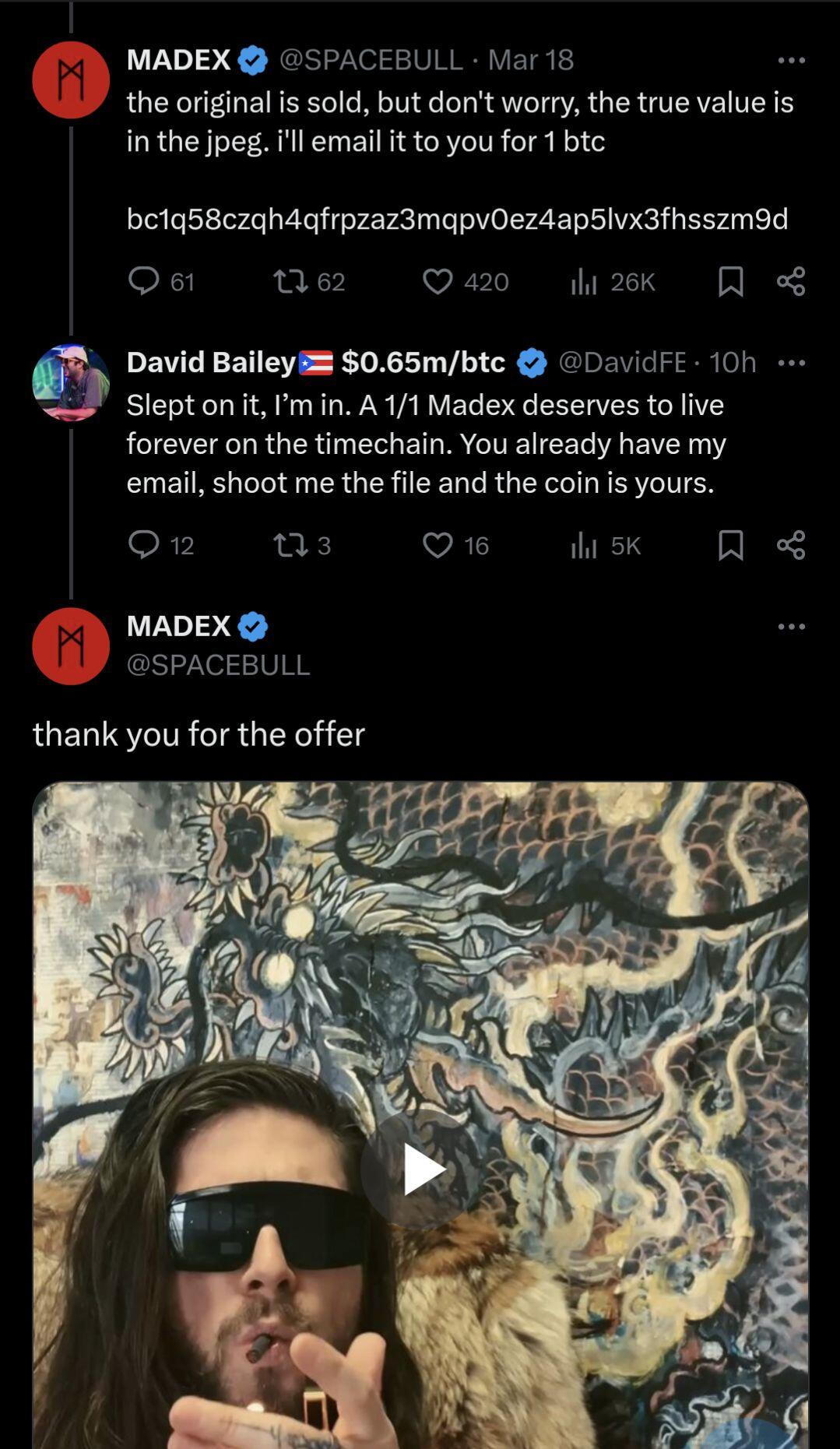The image size is (840, 1449).
Task: Open the @SPACEBULL handle on the main tweet
Action: pyautogui.click(x=218, y=665)
